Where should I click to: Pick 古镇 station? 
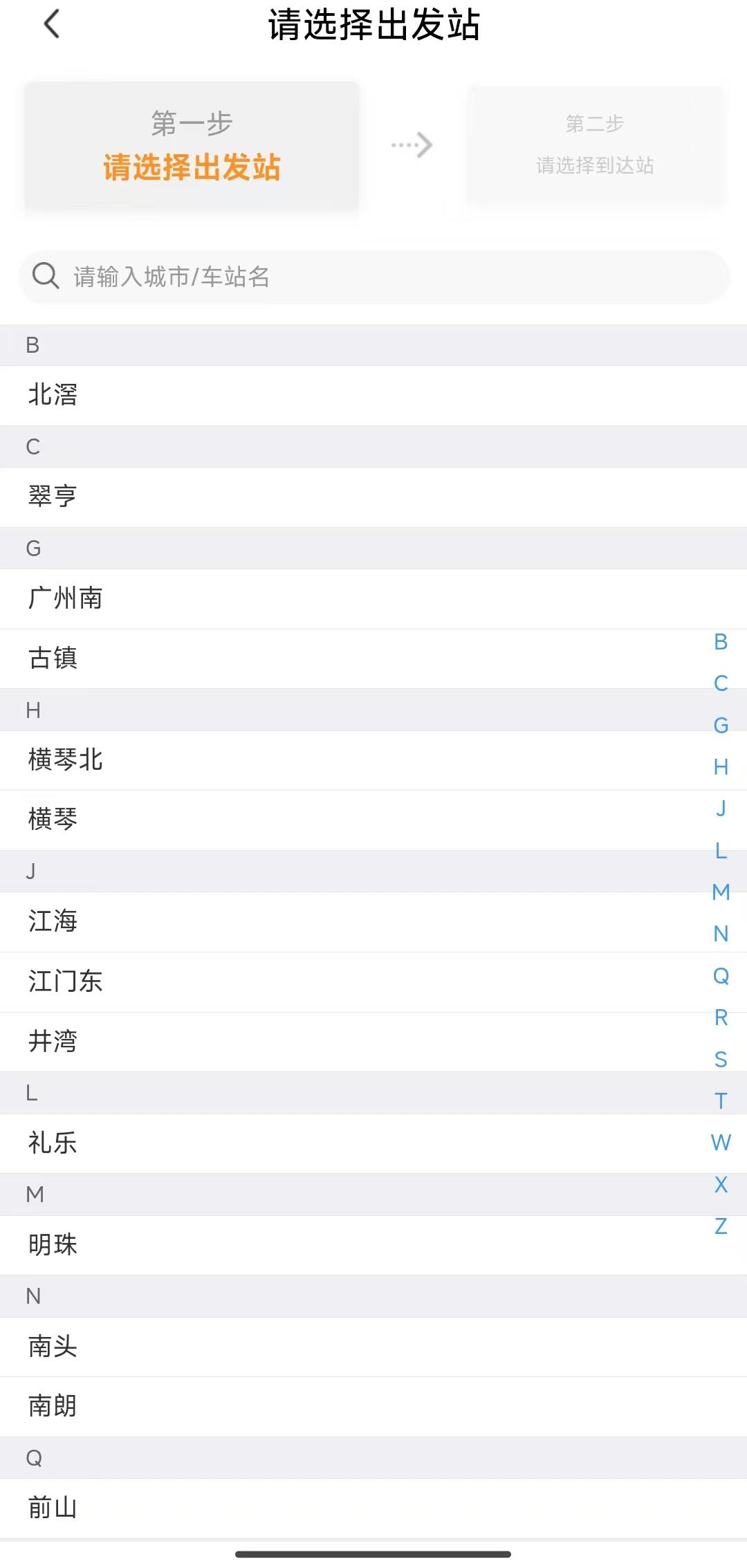(x=53, y=658)
